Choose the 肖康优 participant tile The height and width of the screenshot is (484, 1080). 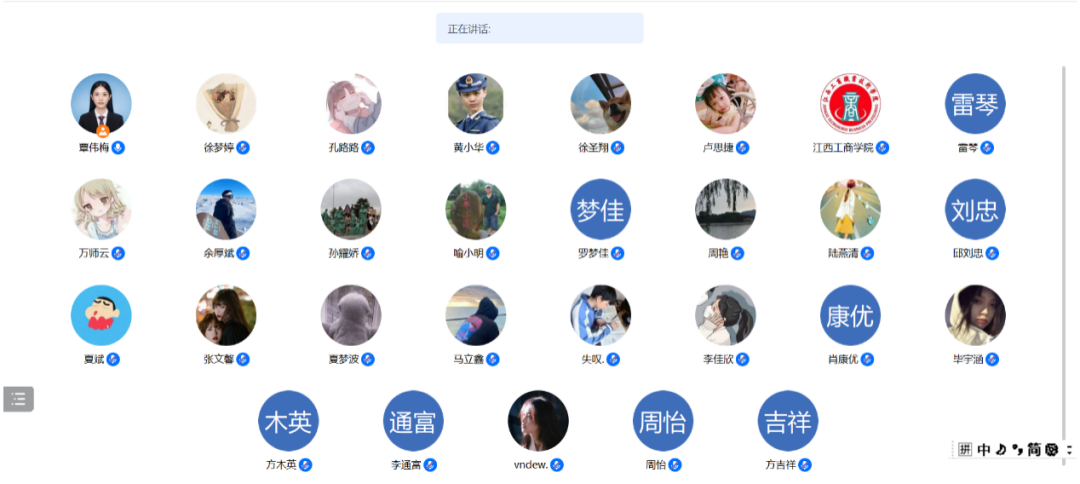(850, 315)
